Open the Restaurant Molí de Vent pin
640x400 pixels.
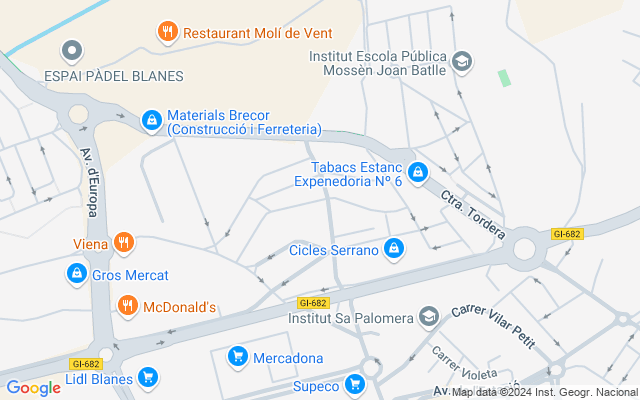point(168,32)
